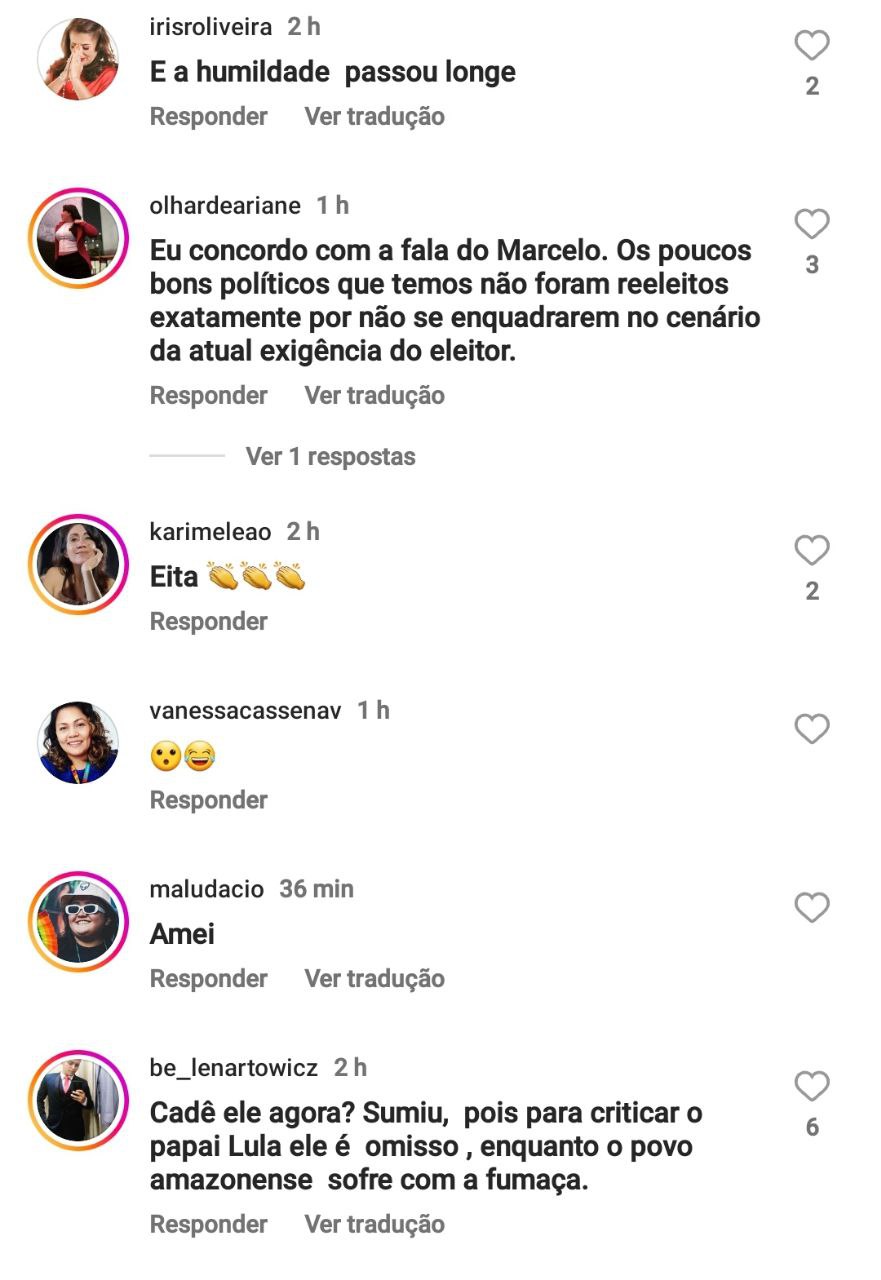Like maludacio's "Amei" comment
Screen dimensions: 881x1280
(811, 908)
